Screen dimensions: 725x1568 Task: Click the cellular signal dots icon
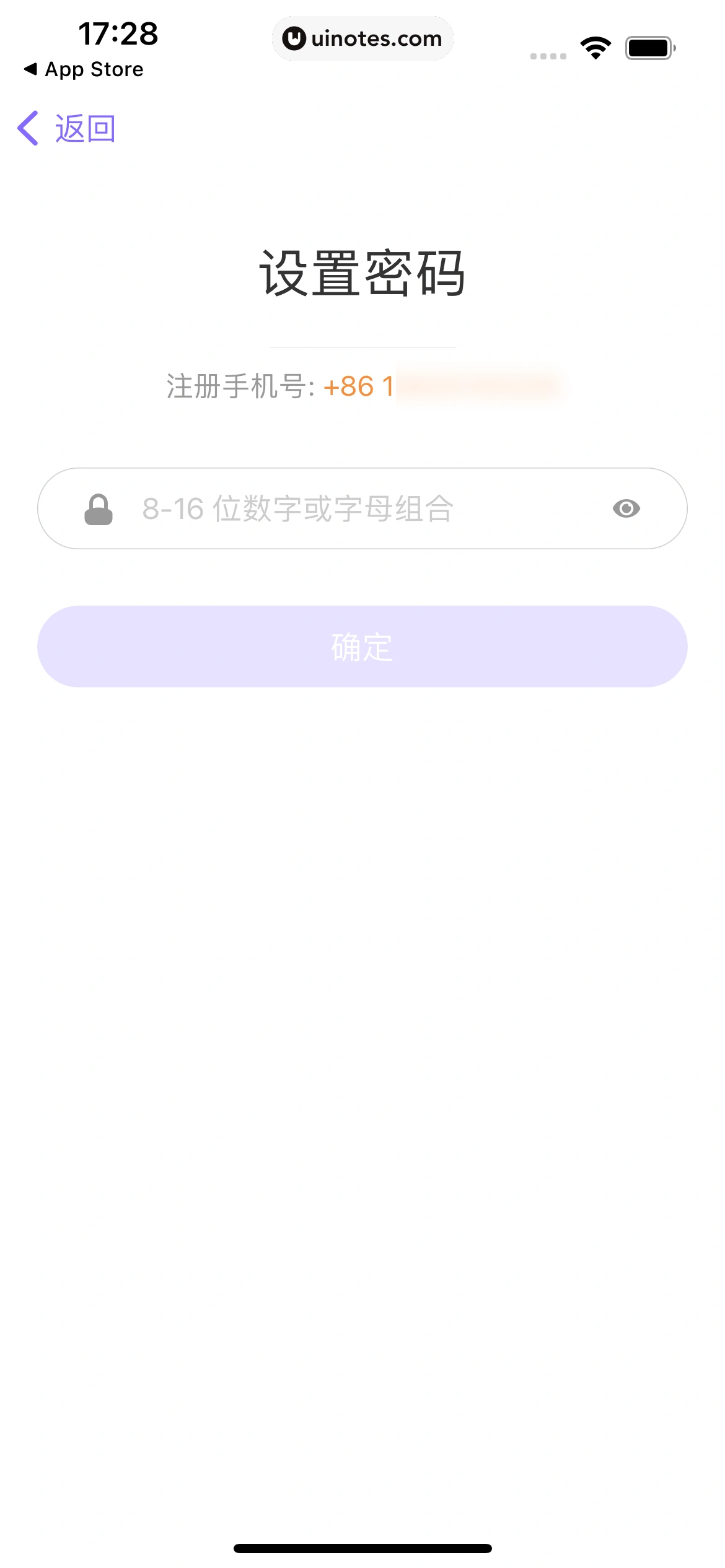[547, 56]
